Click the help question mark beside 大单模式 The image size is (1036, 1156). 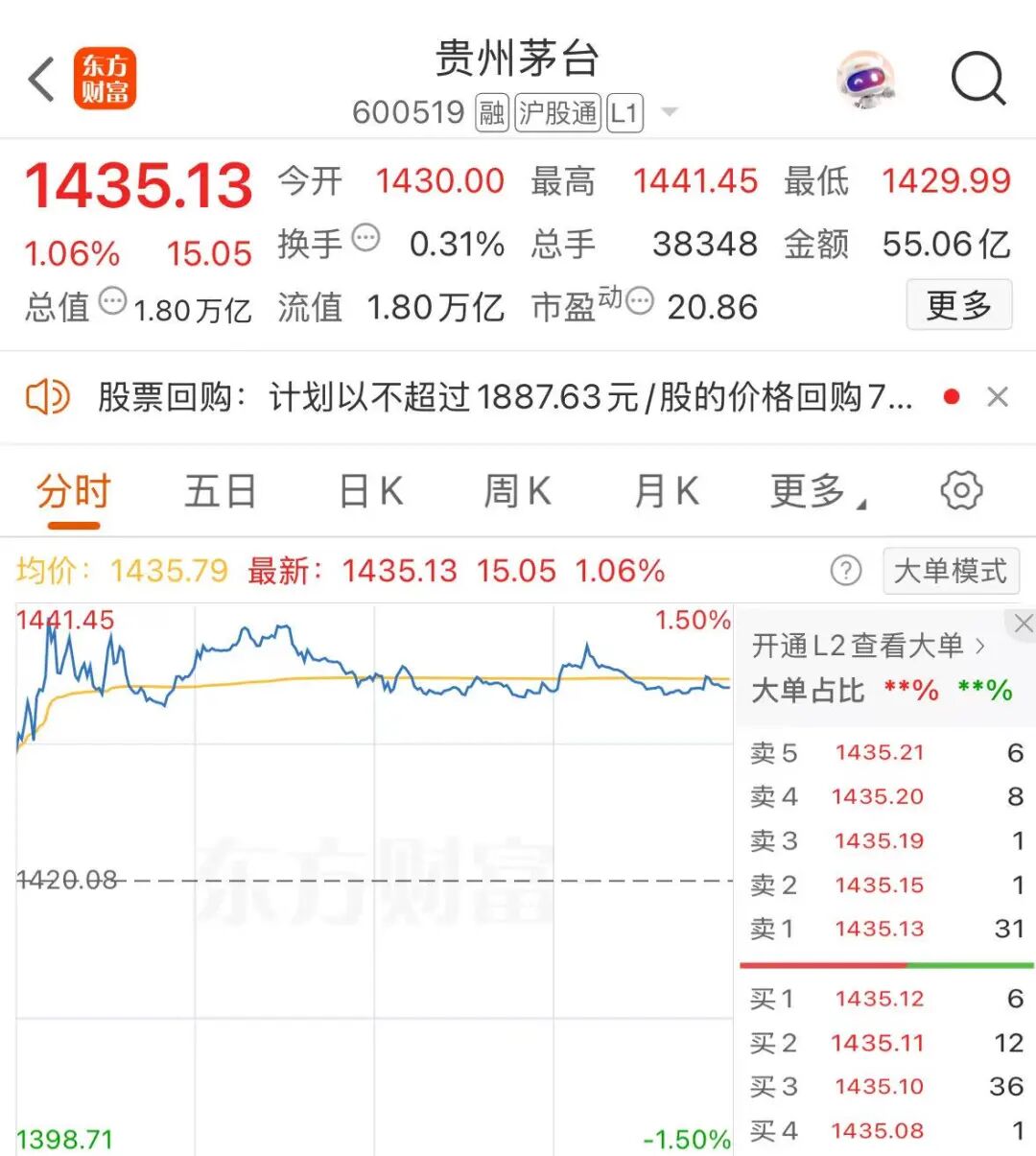click(x=847, y=571)
